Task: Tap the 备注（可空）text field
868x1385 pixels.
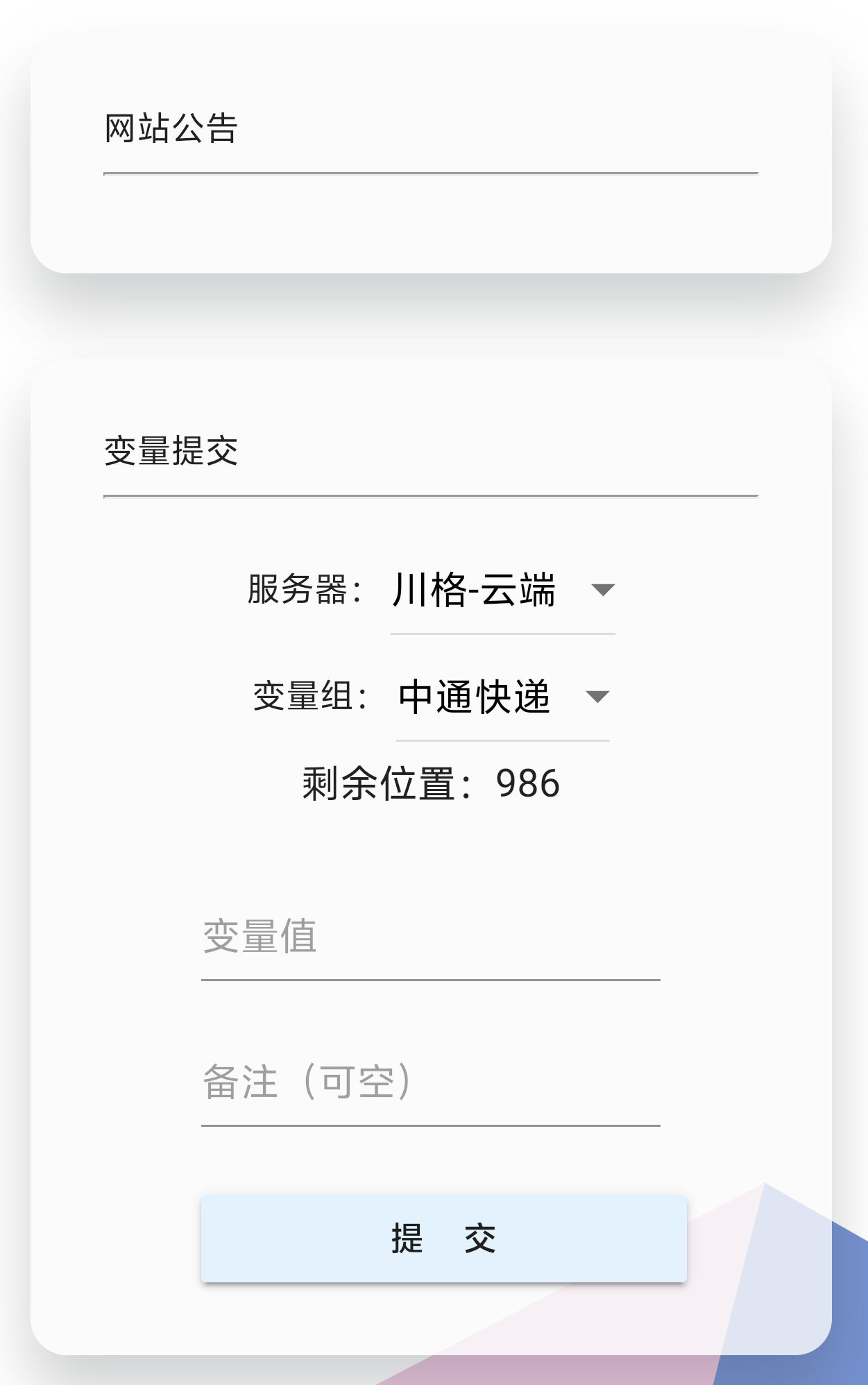Action: point(430,1083)
